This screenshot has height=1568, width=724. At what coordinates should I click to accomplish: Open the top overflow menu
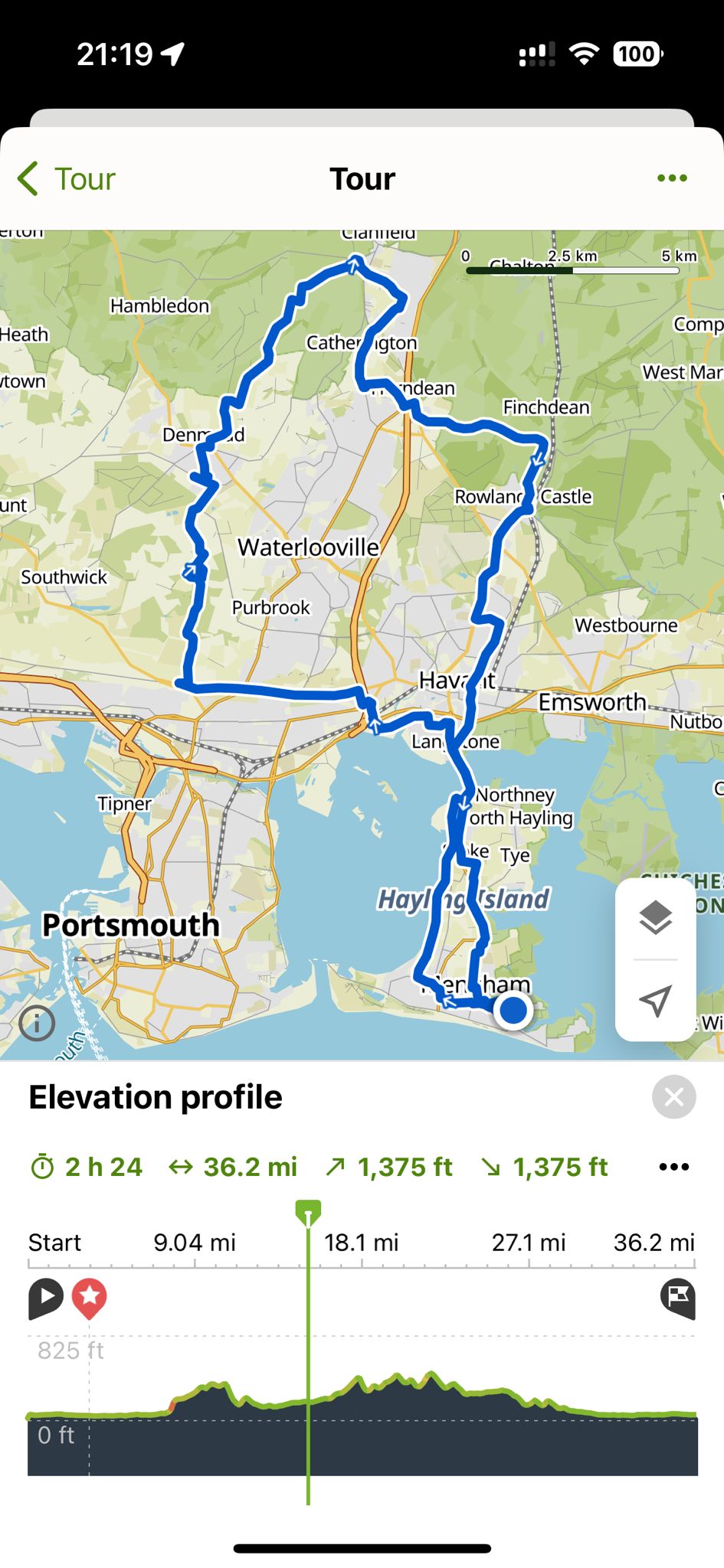(672, 178)
